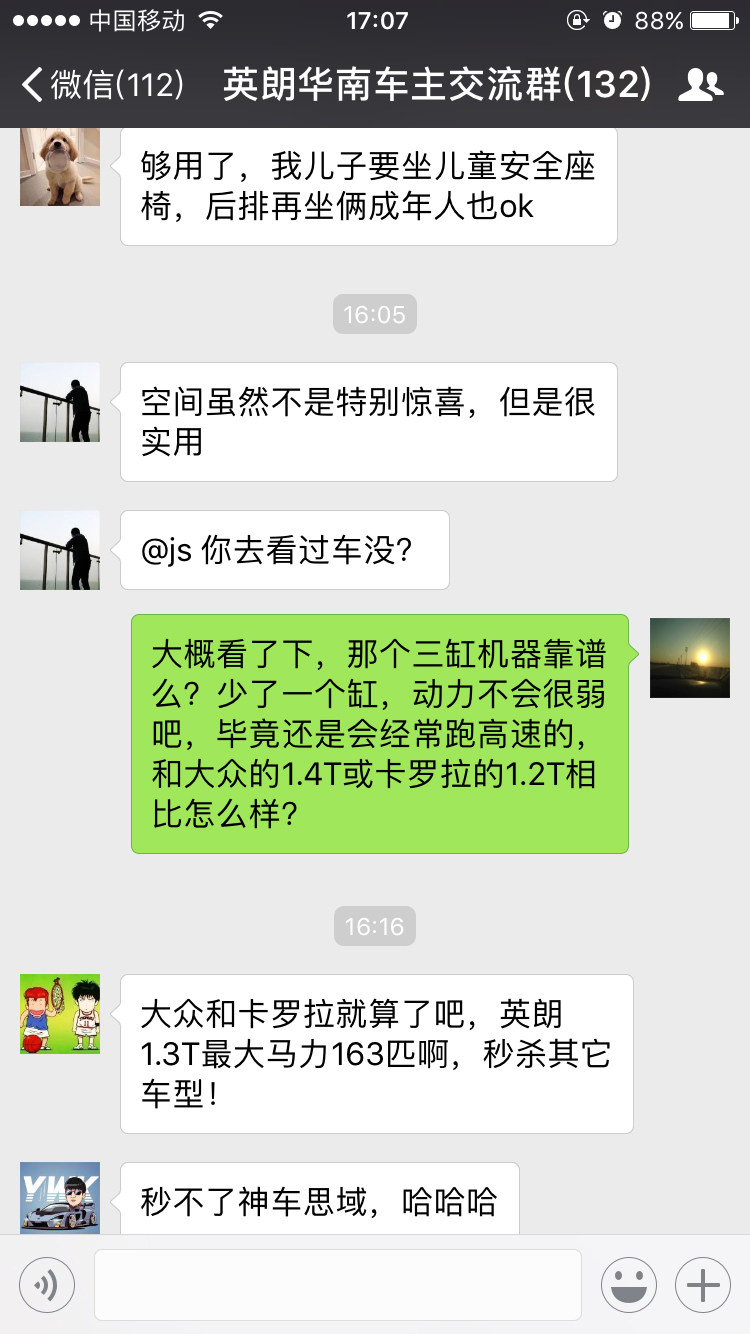750x1334 pixels.
Task: Open avatar beside the @js 你去看过车没 message
Action: coord(60,550)
